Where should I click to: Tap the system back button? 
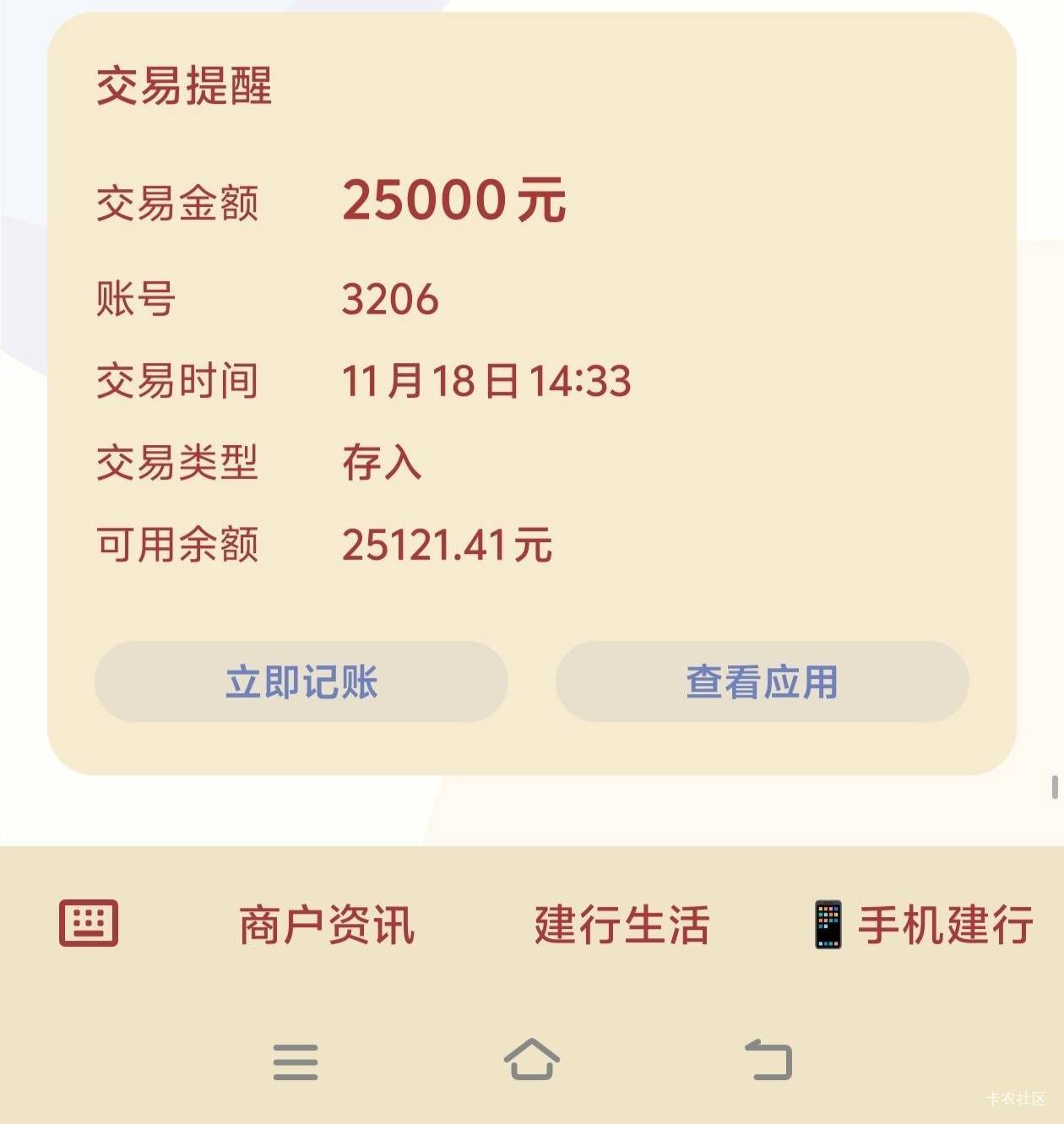[768, 1060]
